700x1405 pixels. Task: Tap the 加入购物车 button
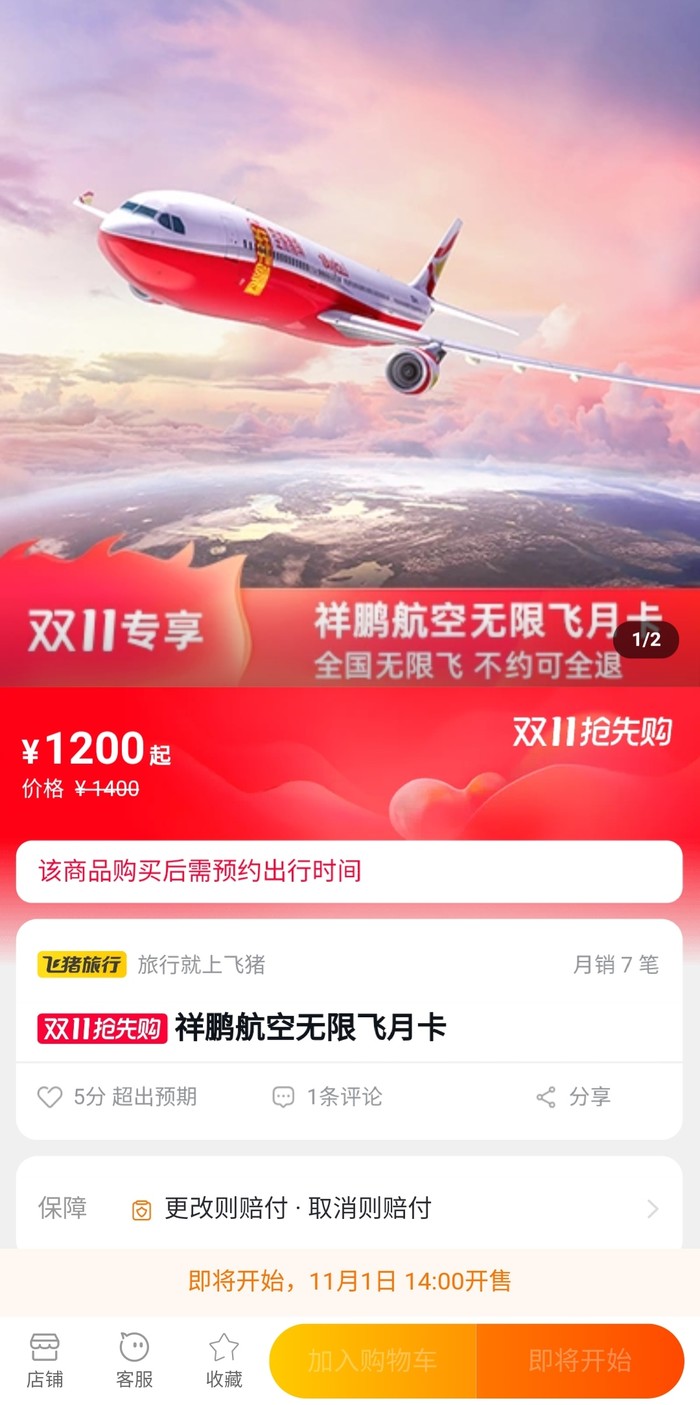click(373, 1361)
